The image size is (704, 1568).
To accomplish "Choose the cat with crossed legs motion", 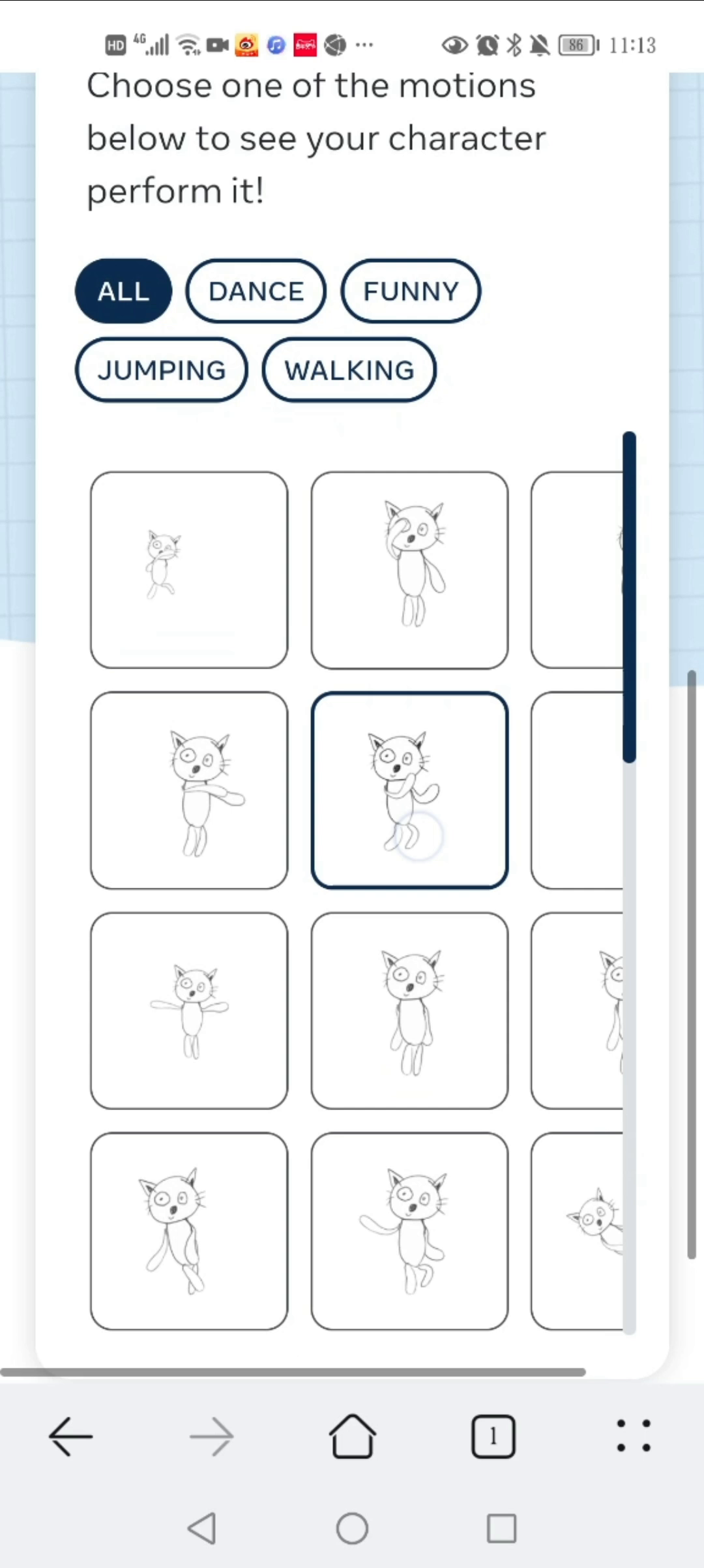I will pos(189,1231).
